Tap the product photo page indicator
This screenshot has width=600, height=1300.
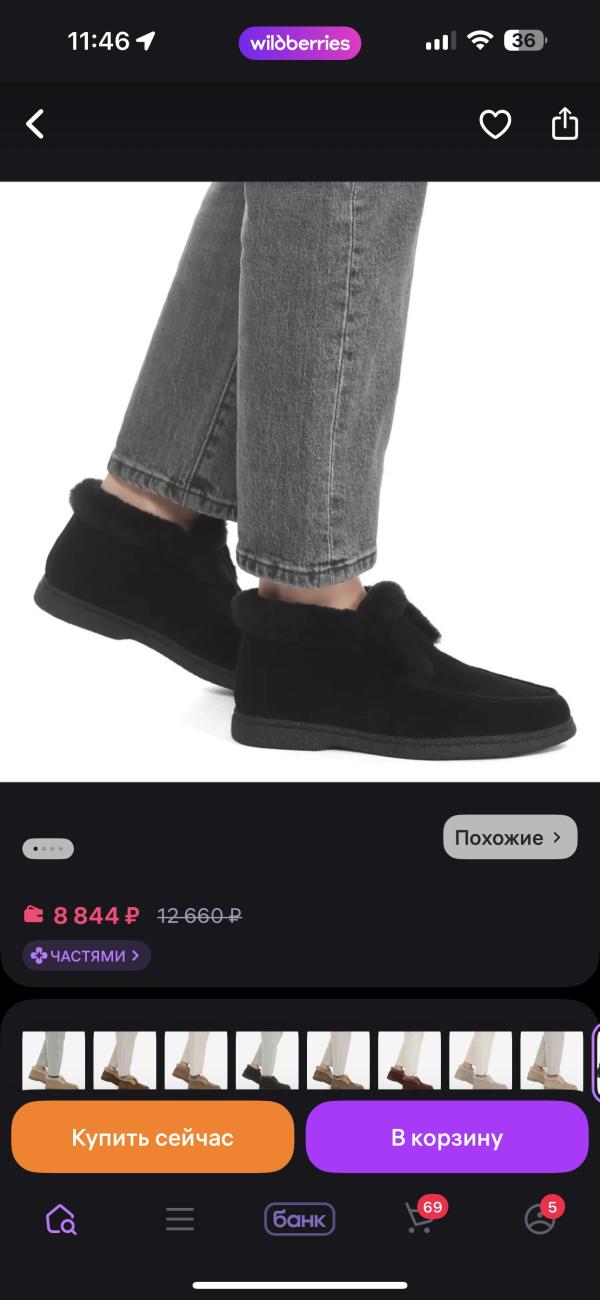tap(48, 849)
